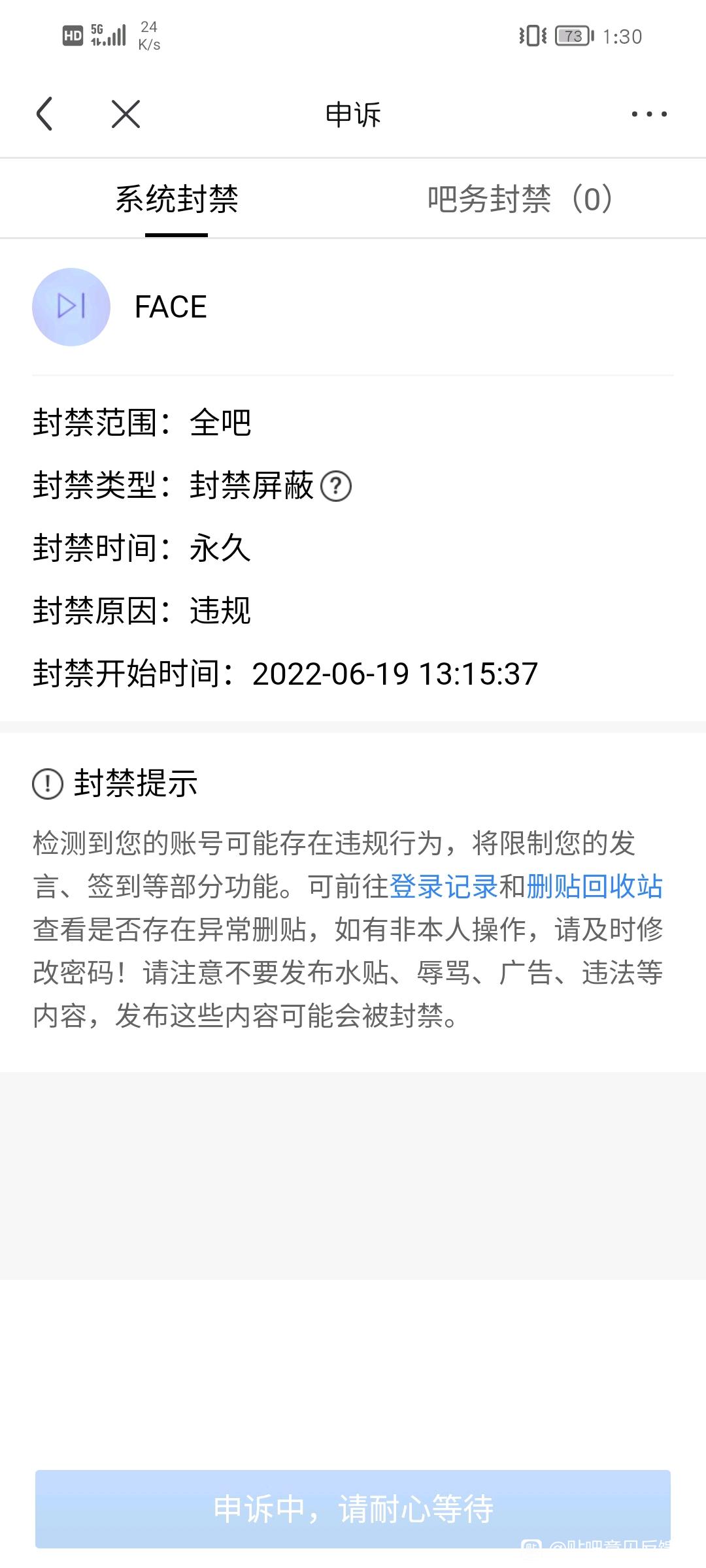
Task: Close the 申诉 page with the X
Action: click(x=126, y=114)
